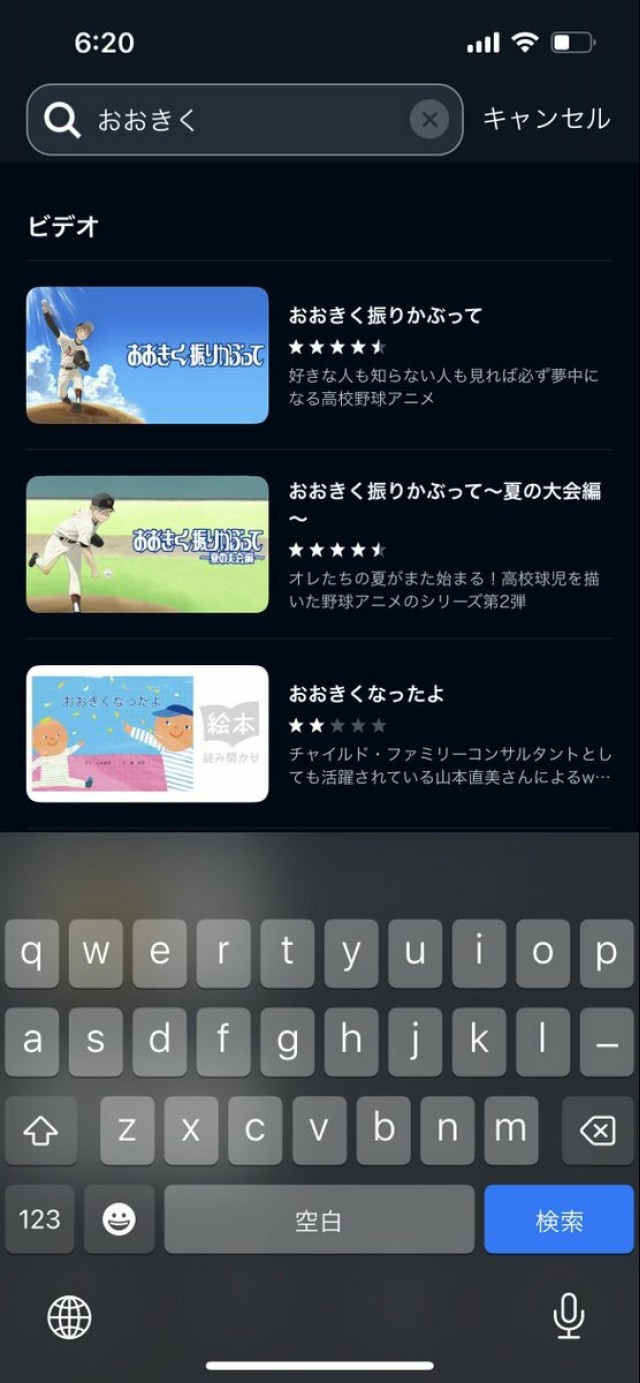Switch keyboard language with the globe icon
The height and width of the screenshot is (1383, 640).
click(69, 1317)
